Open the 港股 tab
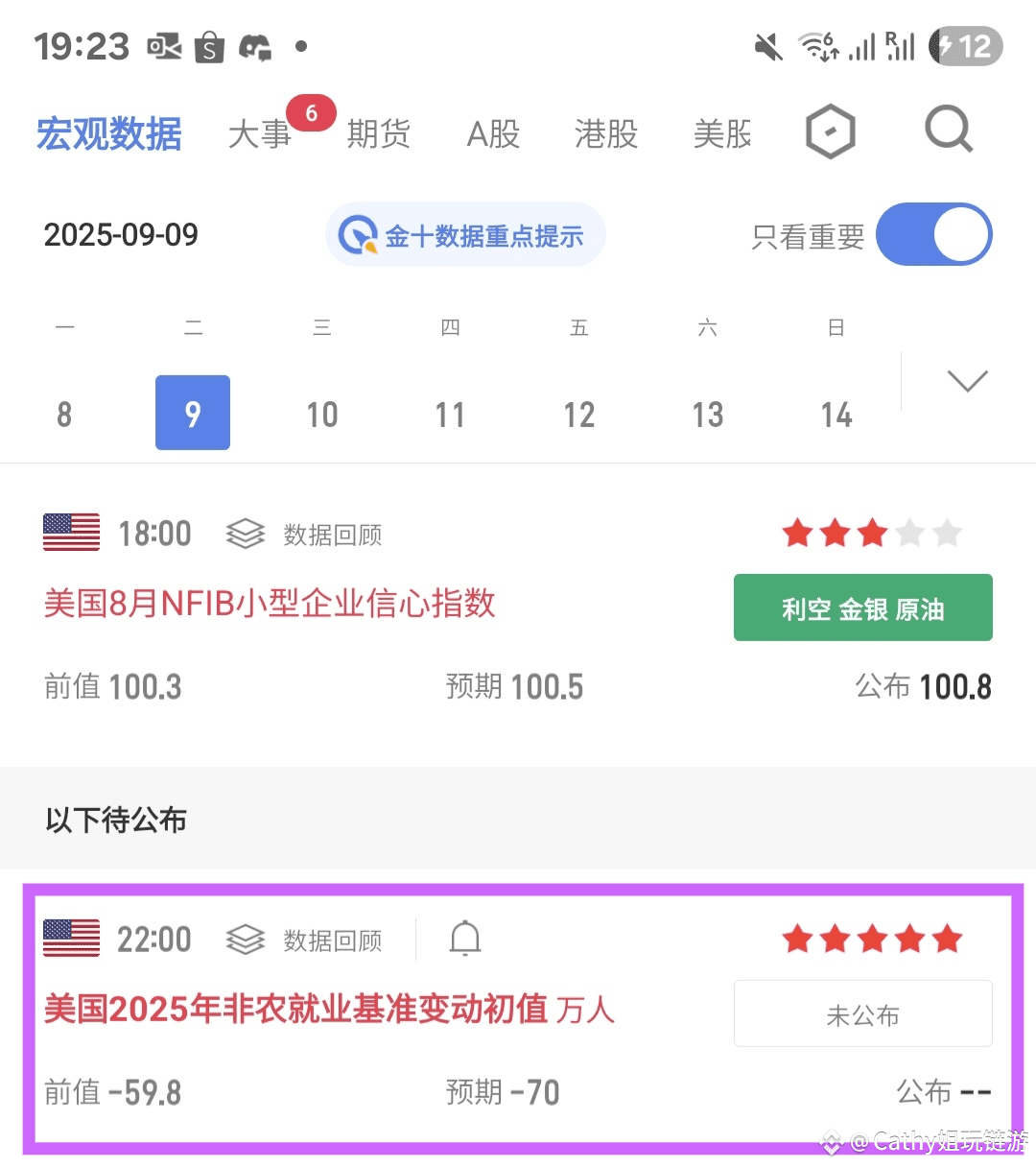1036x1167 pixels. pos(605,134)
